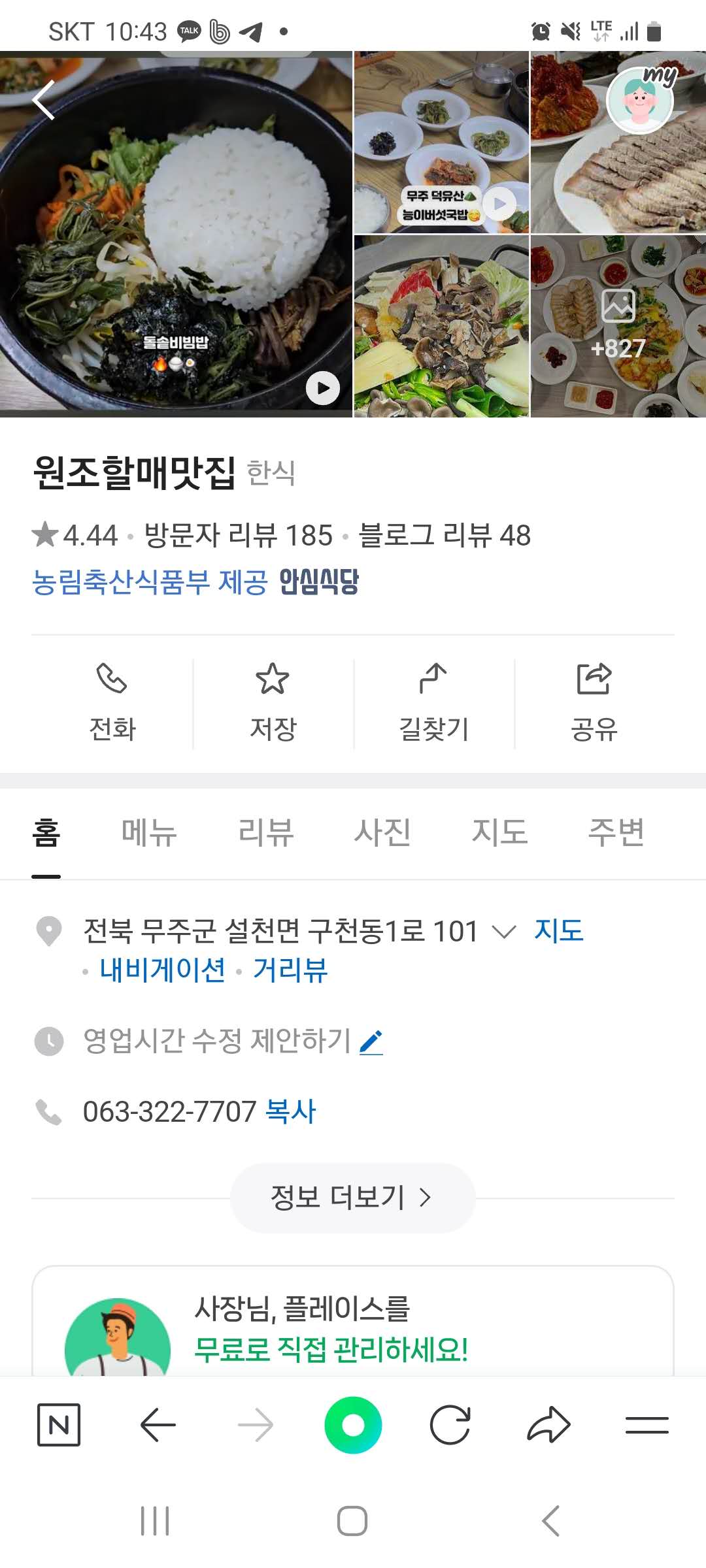Expand the address details chevron
Screen dimensions: 706x1568
tap(503, 932)
